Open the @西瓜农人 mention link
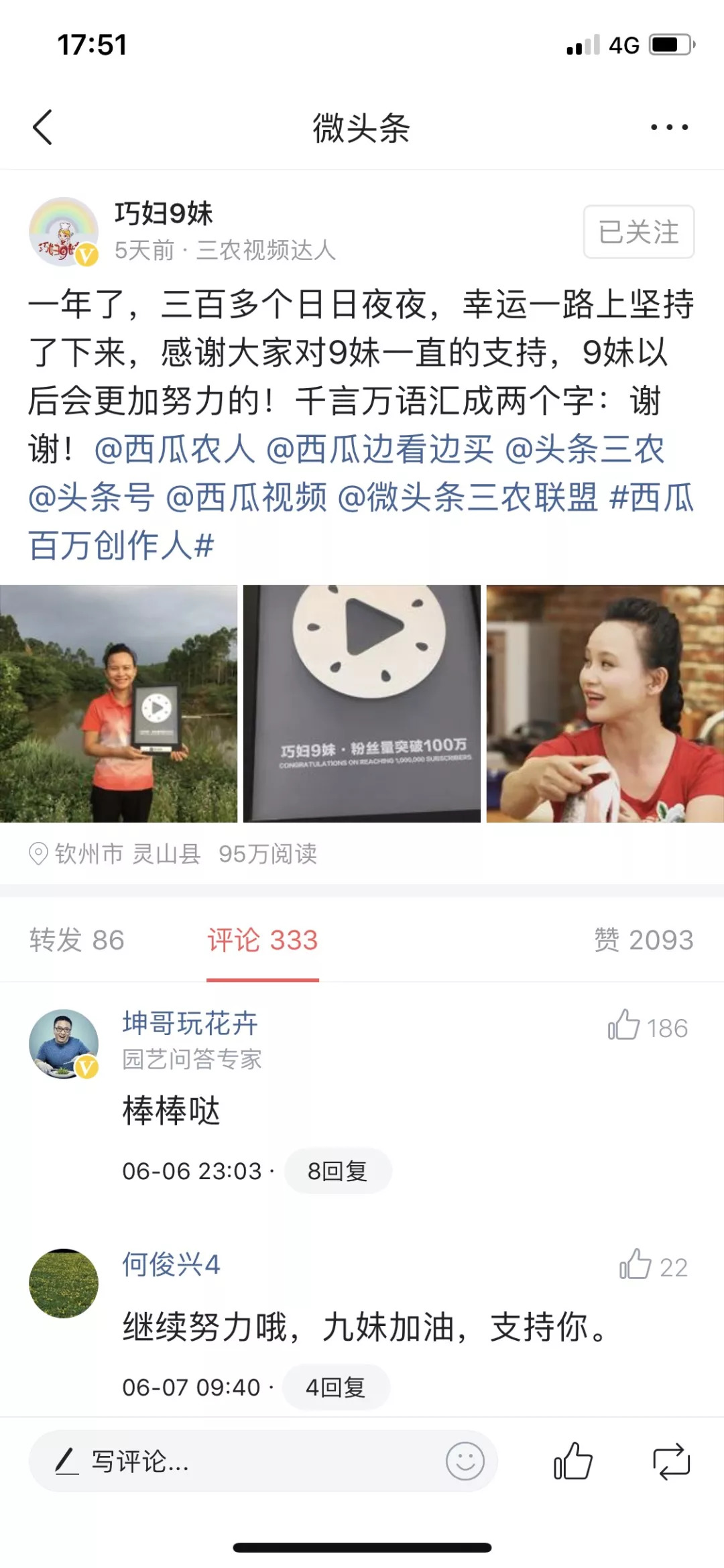This screenshot has height=1568, width=724. click(x=176, y=449)
